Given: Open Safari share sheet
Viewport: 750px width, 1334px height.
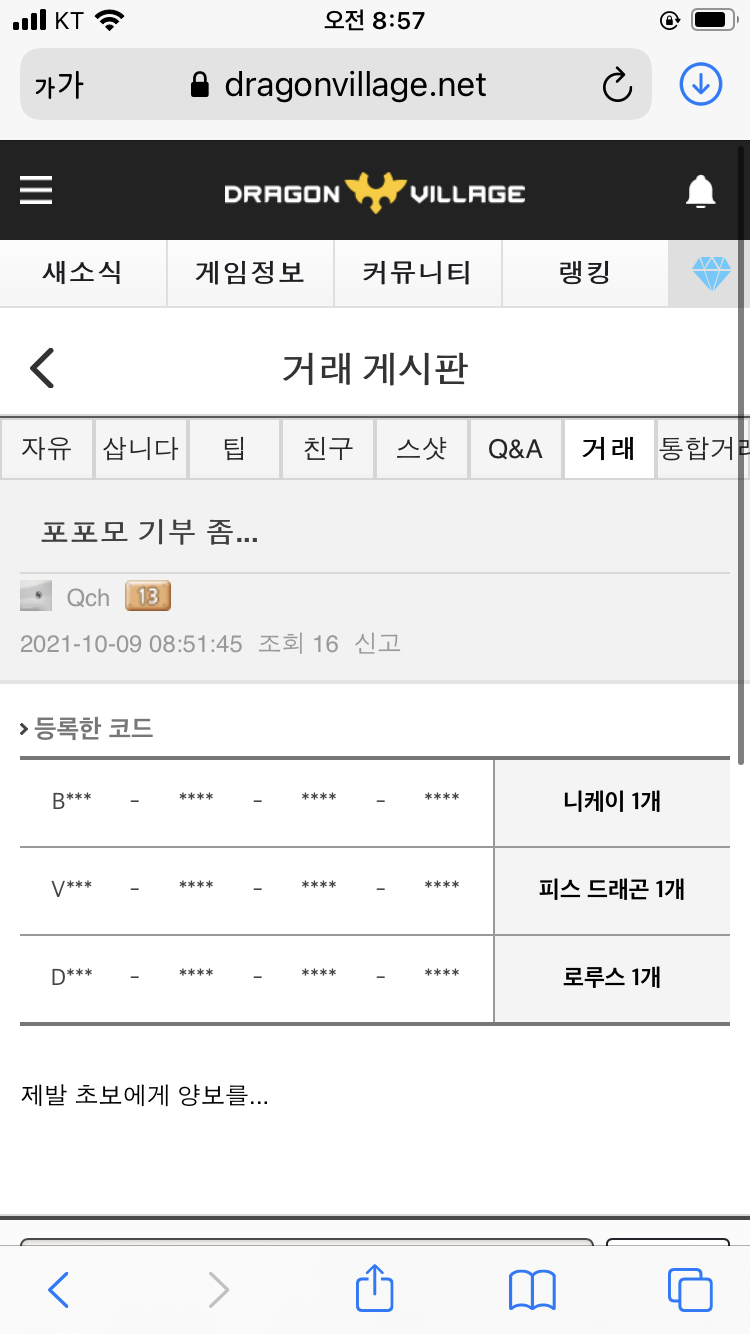Looking at the screenshot, I should [375, 1289].
